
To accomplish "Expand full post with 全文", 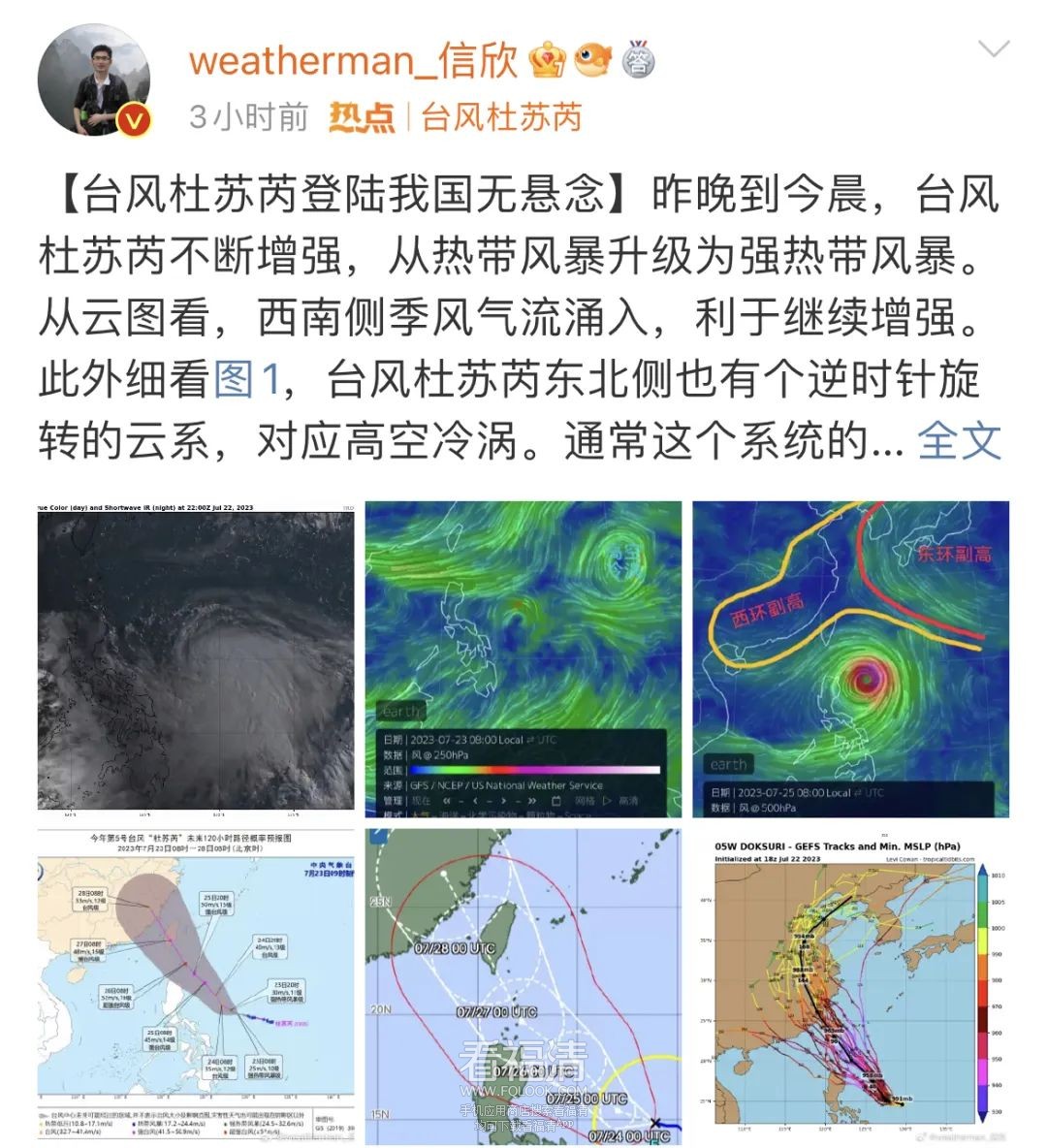I will [x=958, y=441].
